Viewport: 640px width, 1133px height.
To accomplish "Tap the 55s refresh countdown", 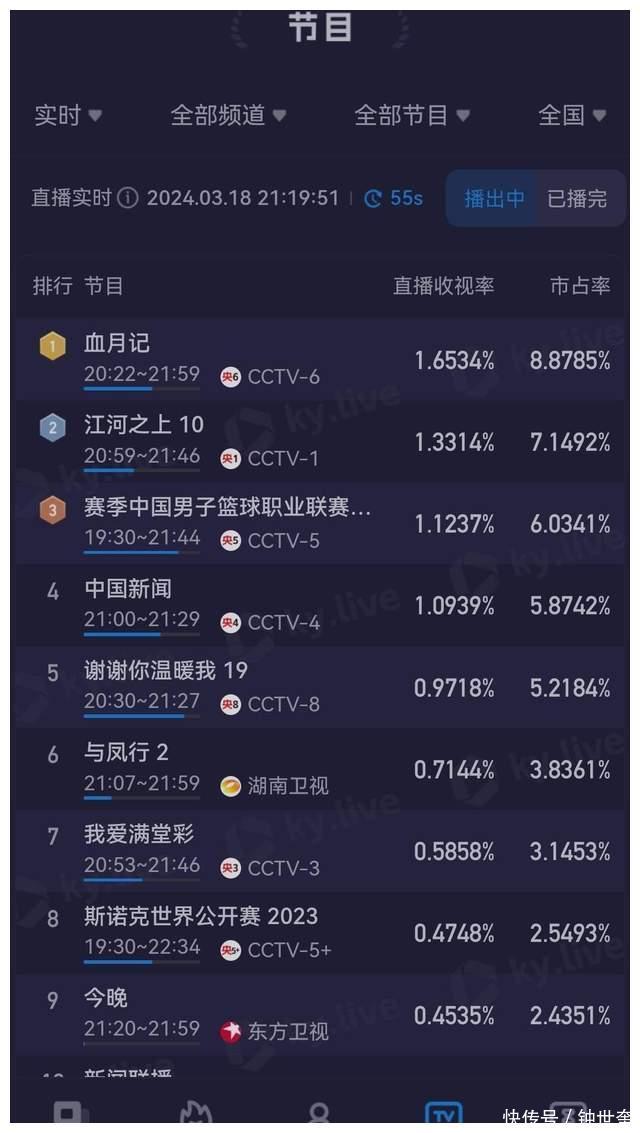I will [x=394, y=198].
